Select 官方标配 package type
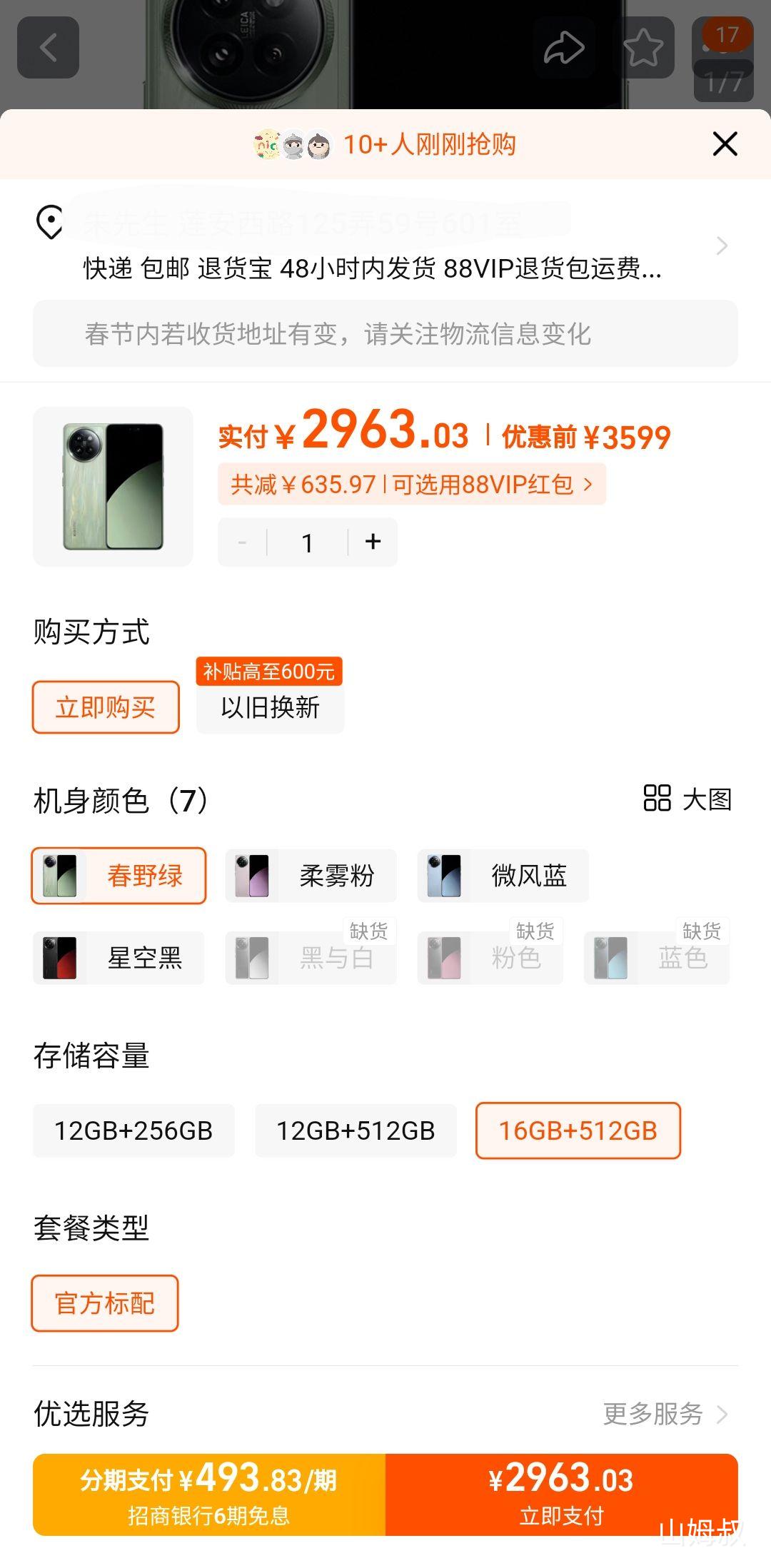This screenshot has width=771, height=1568. coord(105,1303)
